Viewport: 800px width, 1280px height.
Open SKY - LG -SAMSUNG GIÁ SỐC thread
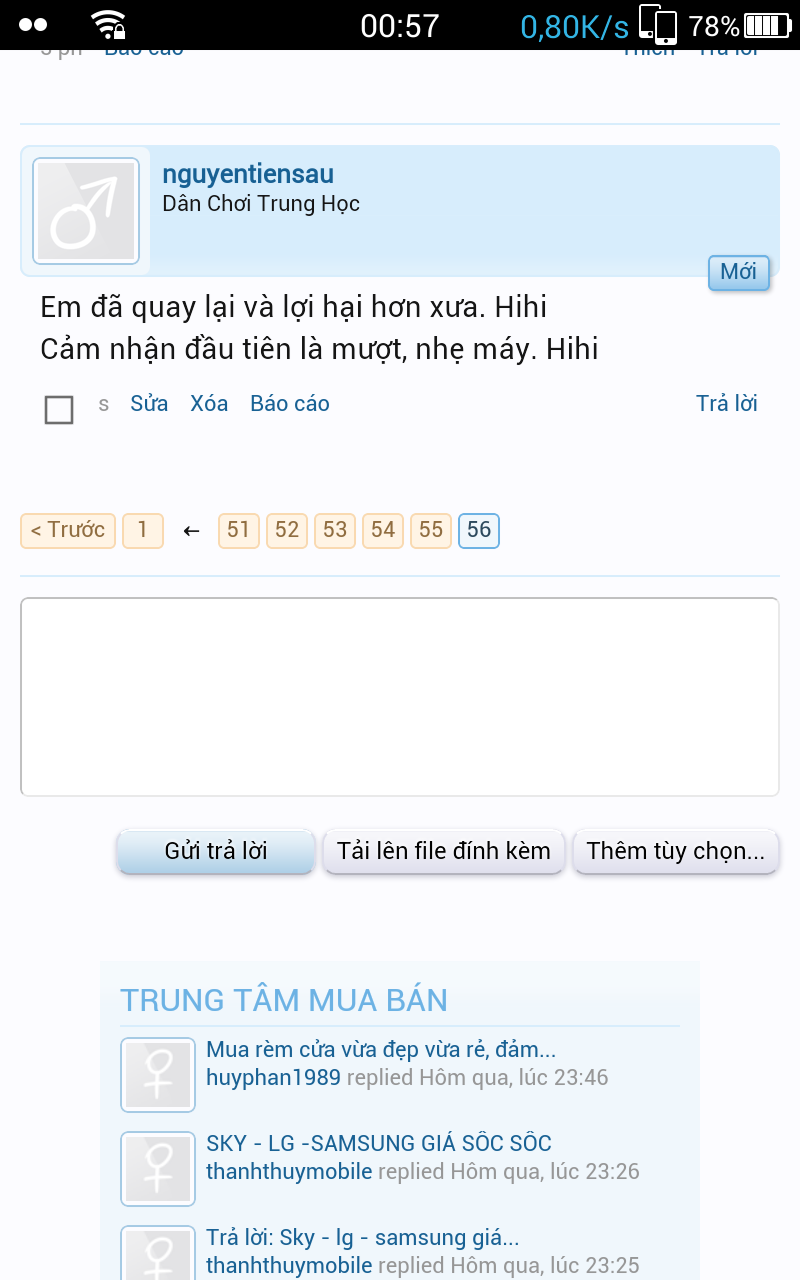point(378,1143)
